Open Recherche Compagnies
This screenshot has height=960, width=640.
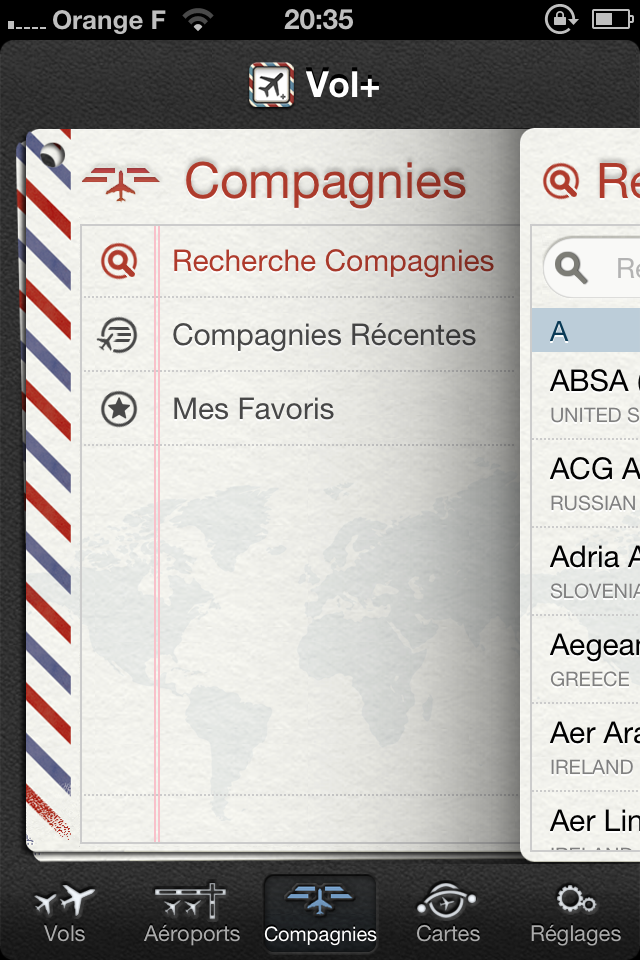(x=333, y=262)
